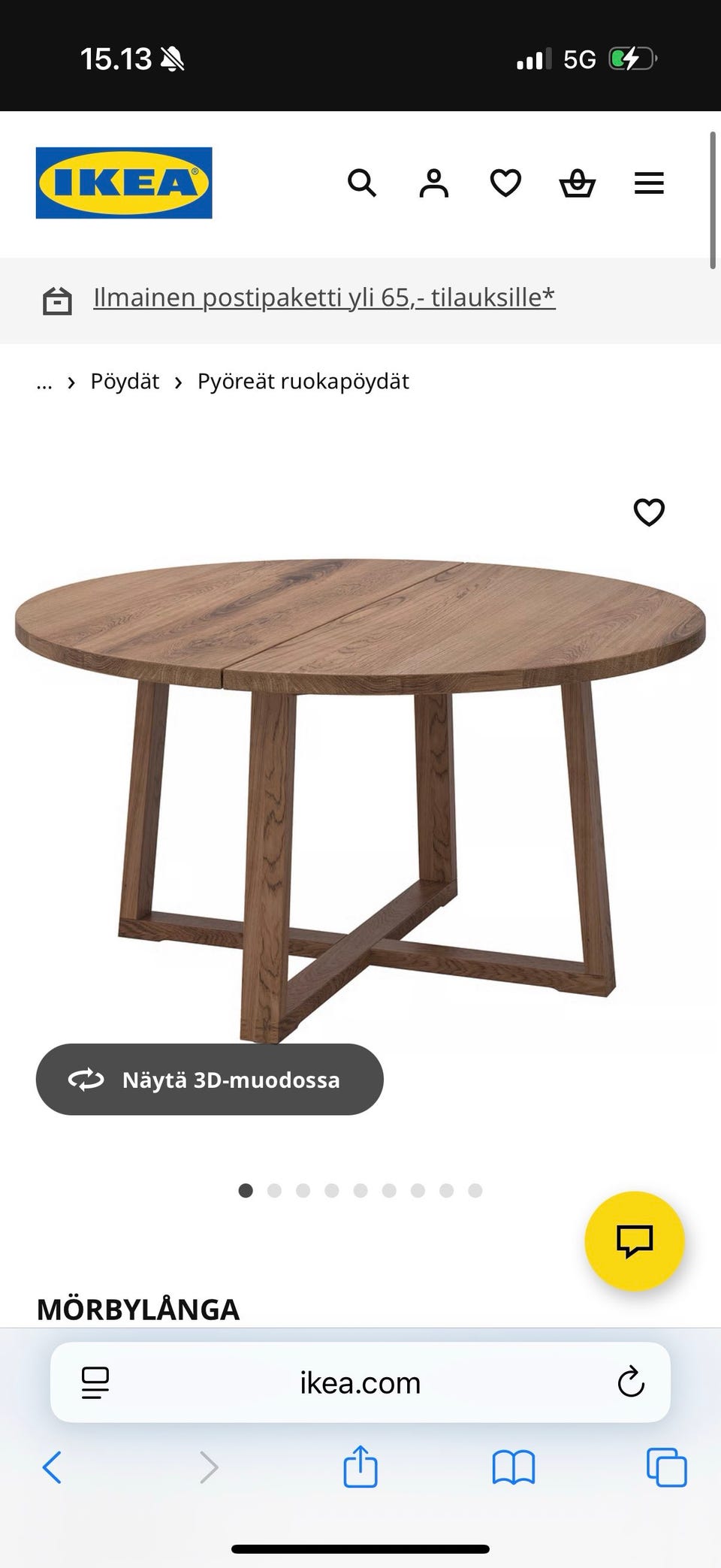Expand the breadcrumb ellipsis

(x=44, y=383)
